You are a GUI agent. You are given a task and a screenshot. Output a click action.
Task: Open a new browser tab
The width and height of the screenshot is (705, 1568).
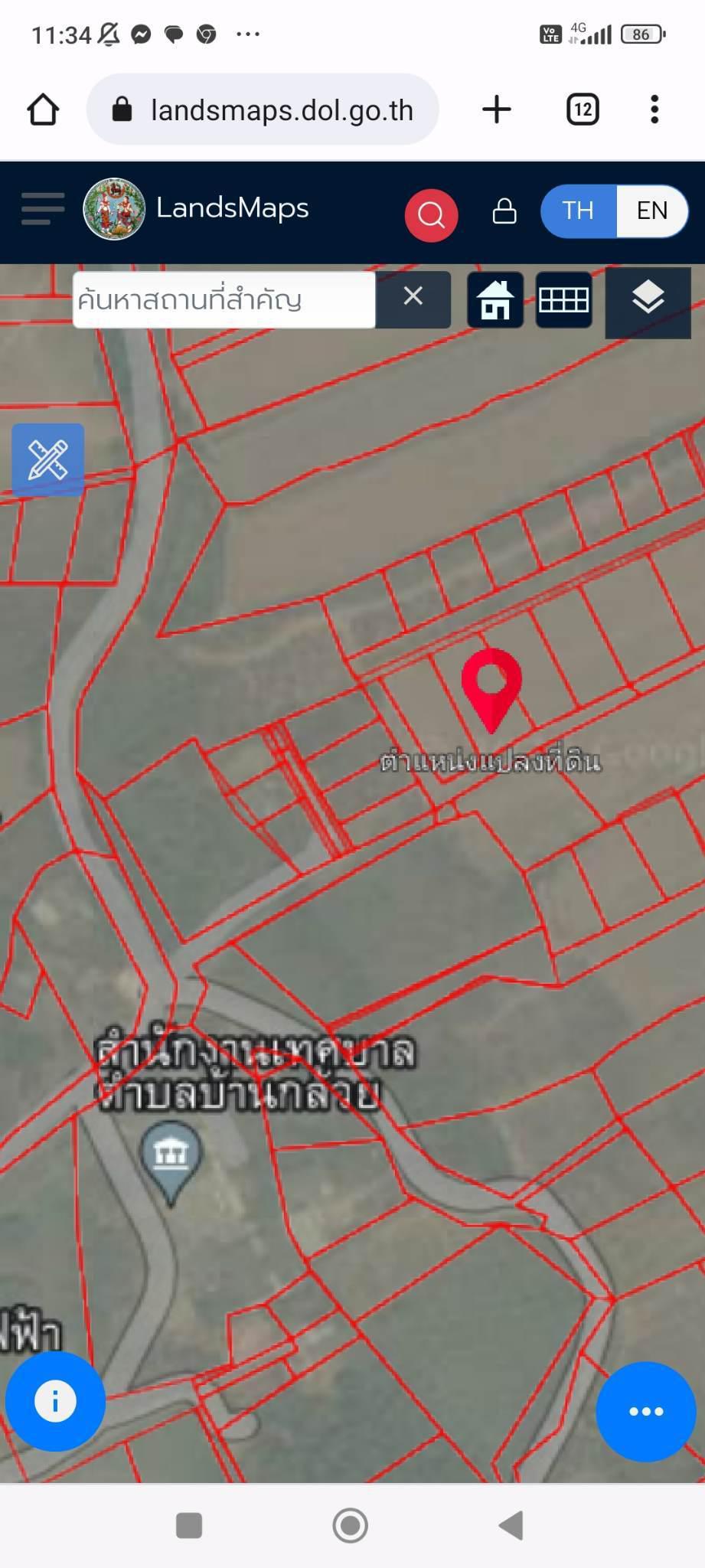(497, 109)
